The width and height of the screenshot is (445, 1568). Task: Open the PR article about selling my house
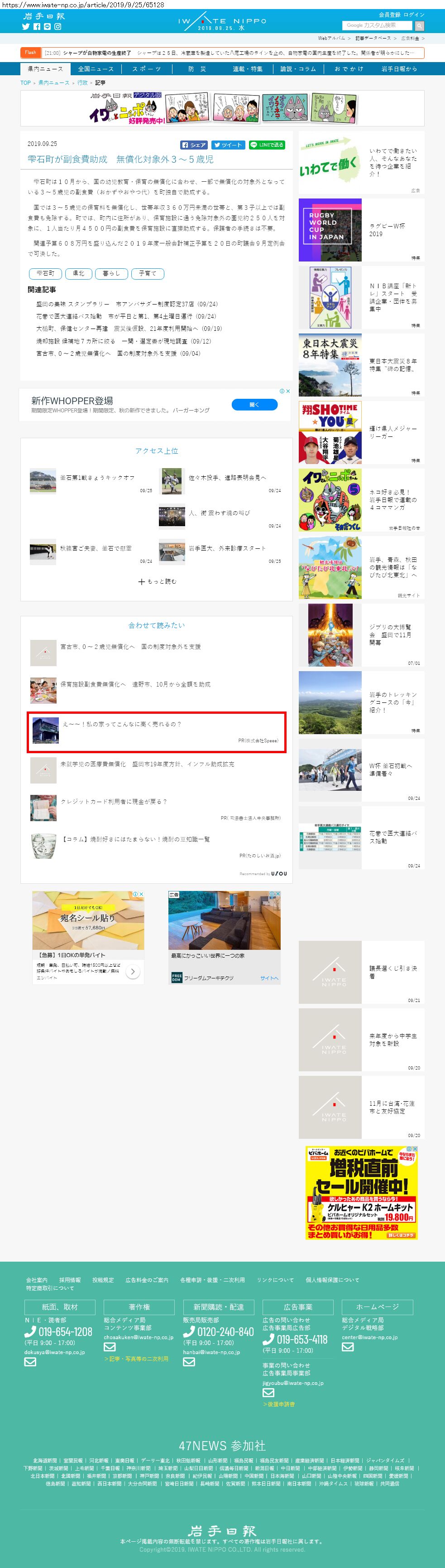(x=157, y=731)
